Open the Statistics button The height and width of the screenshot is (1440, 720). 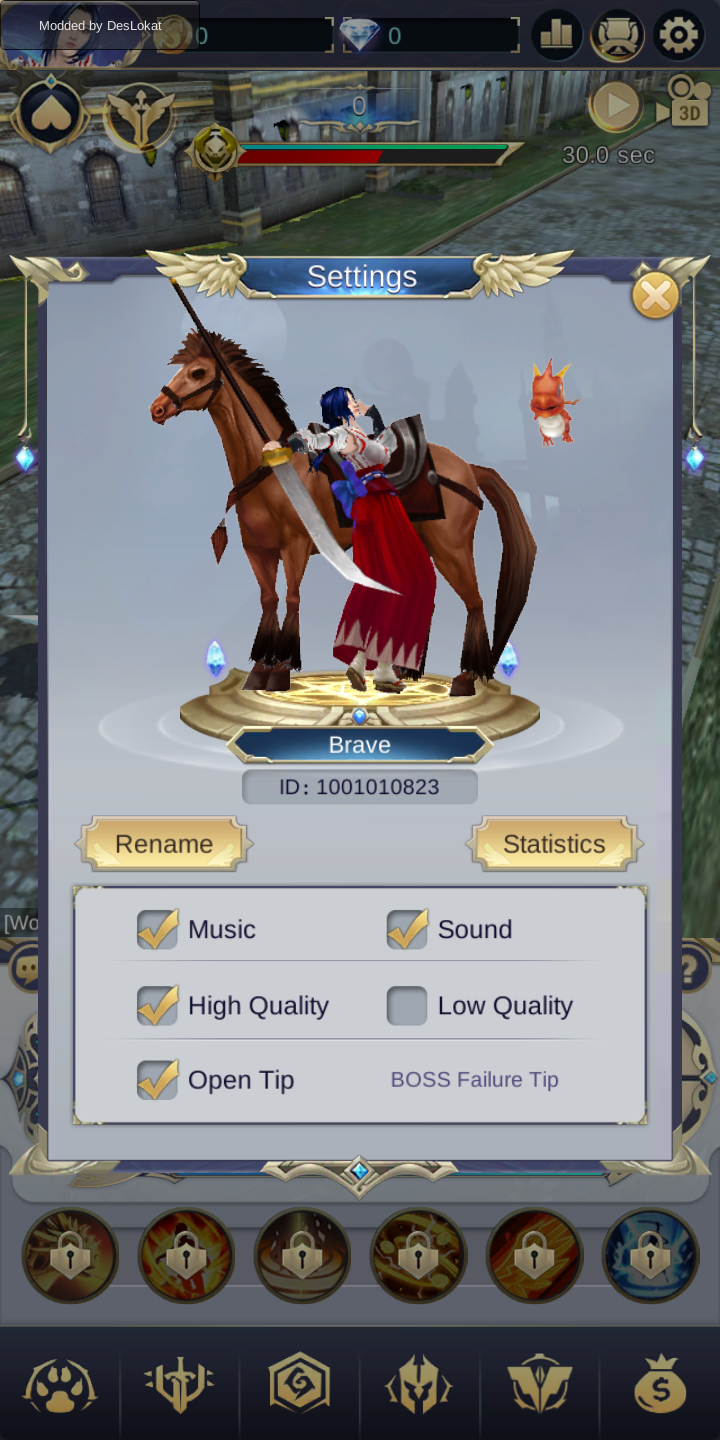(x=554, y=844)
